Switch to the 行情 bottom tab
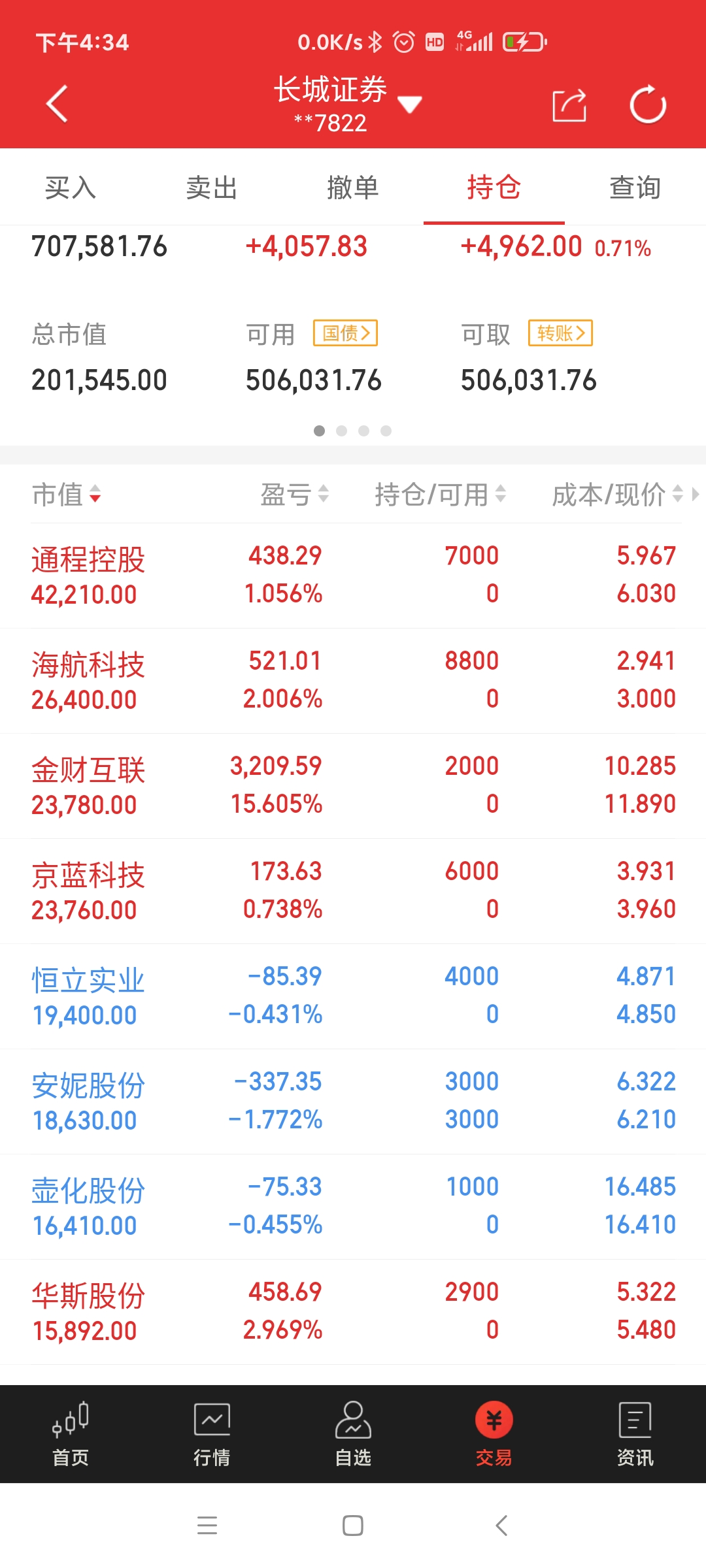Image resolution: width=706 pixels, height=1568 pixels. tap(212, 1434)
